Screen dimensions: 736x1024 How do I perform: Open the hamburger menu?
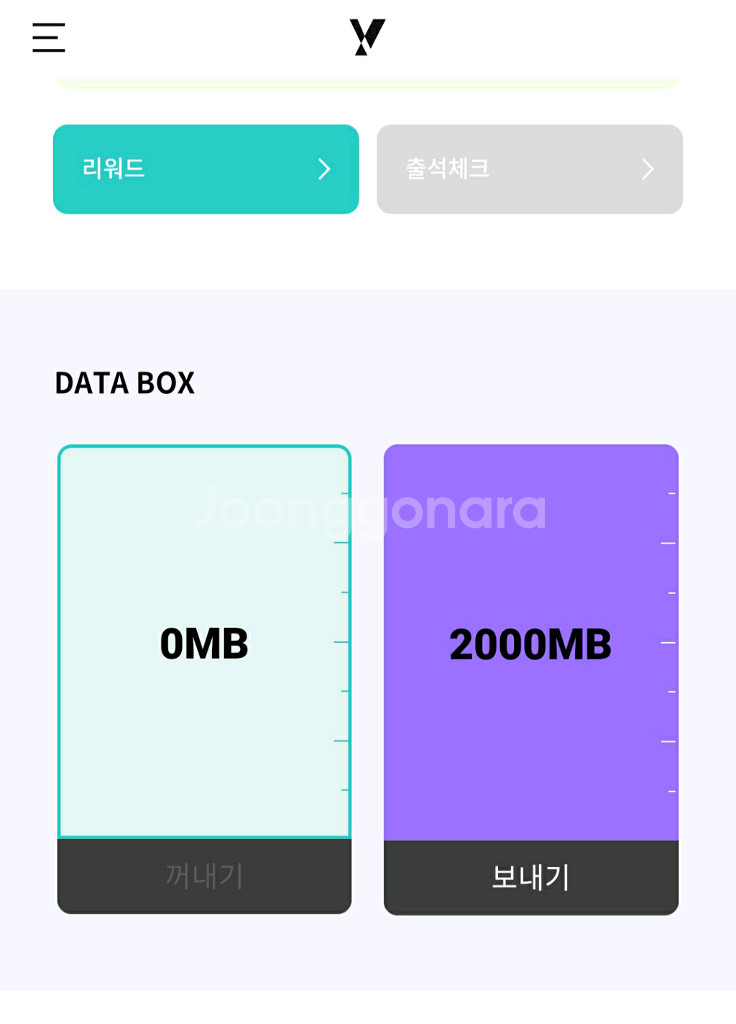click(x=48, y=38)
